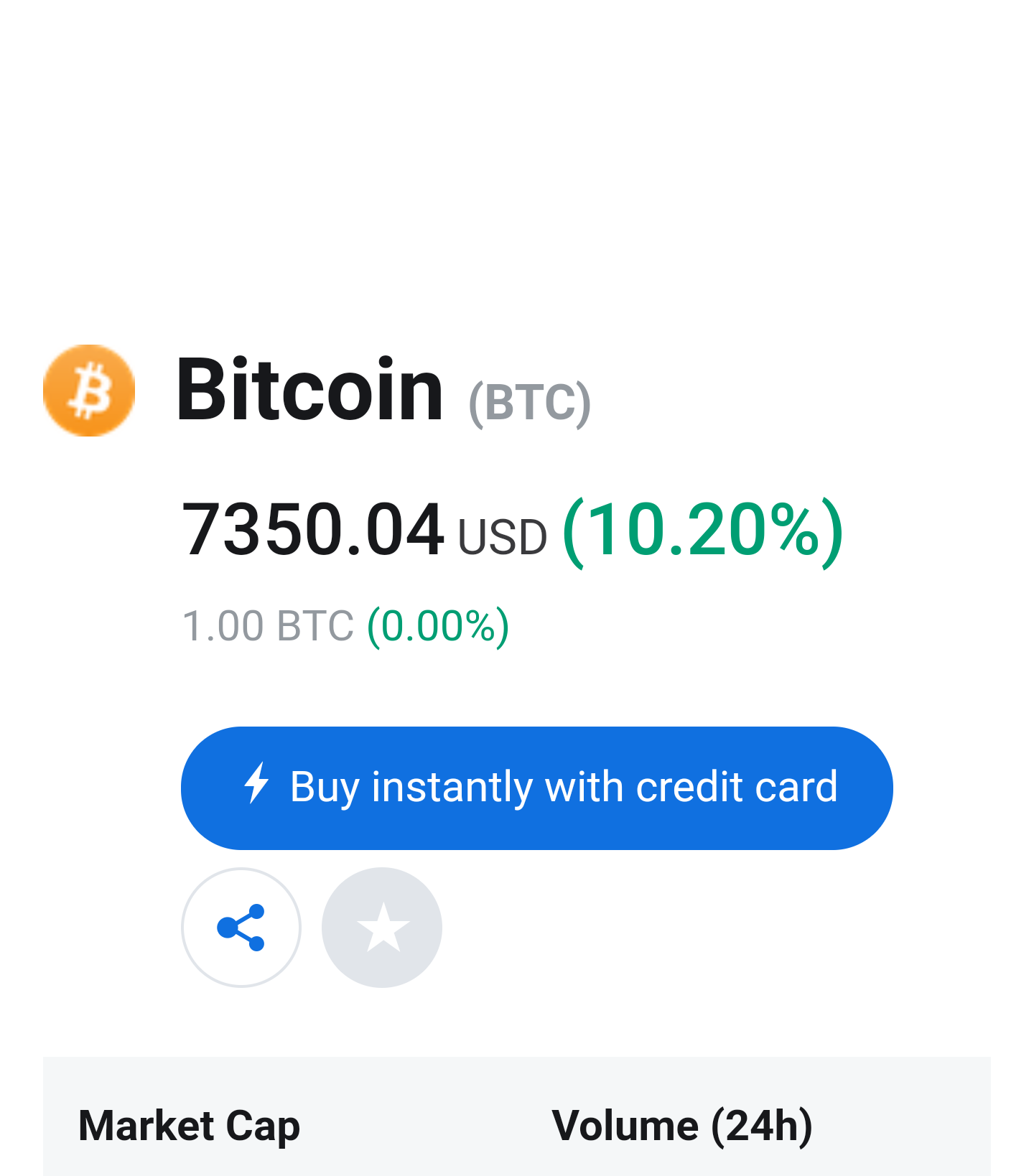Open sharing options via the share icon
The image size is (1034, 1176).
[241, 927]
